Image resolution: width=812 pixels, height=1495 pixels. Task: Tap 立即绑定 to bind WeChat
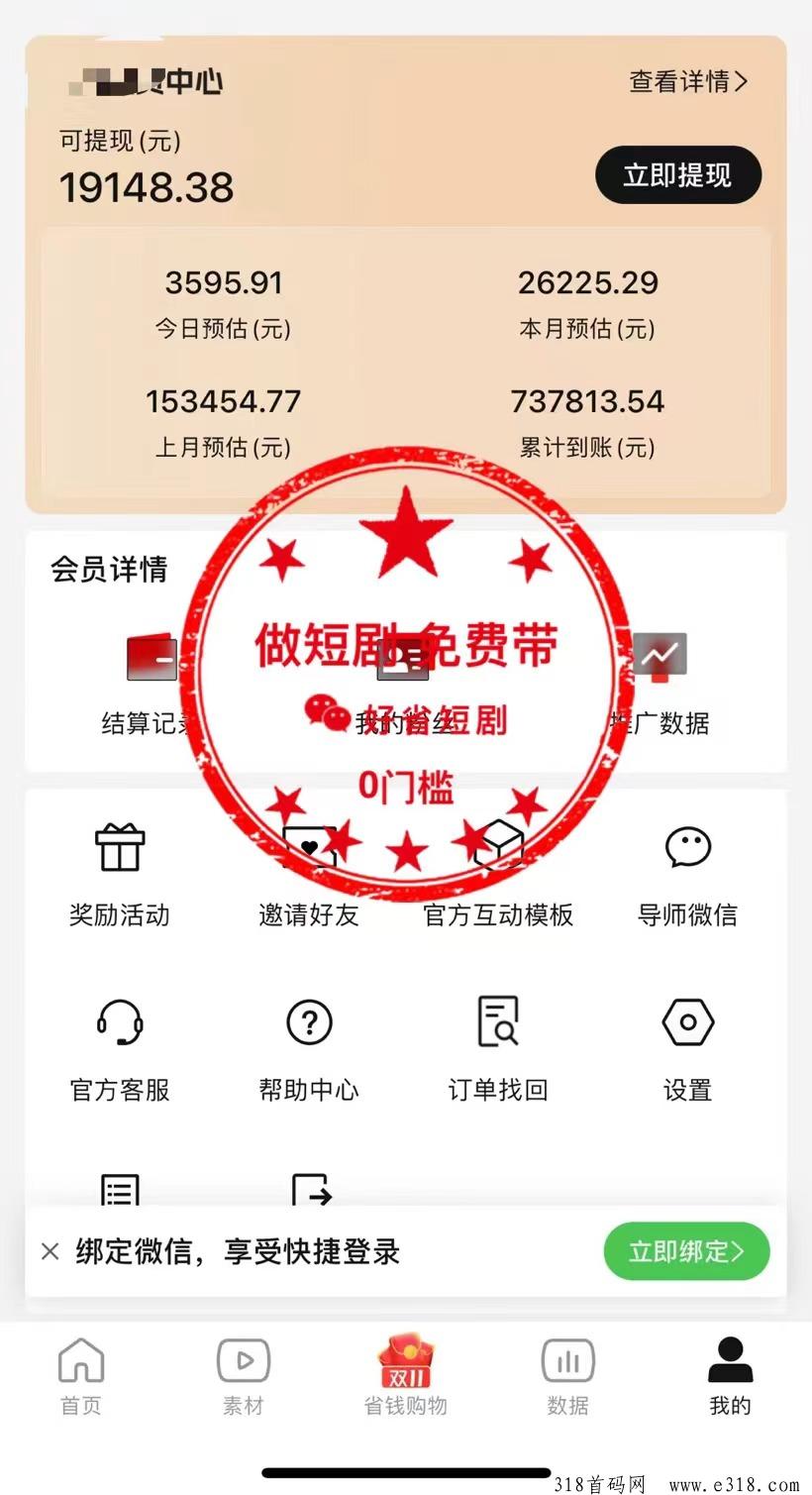686,1251
